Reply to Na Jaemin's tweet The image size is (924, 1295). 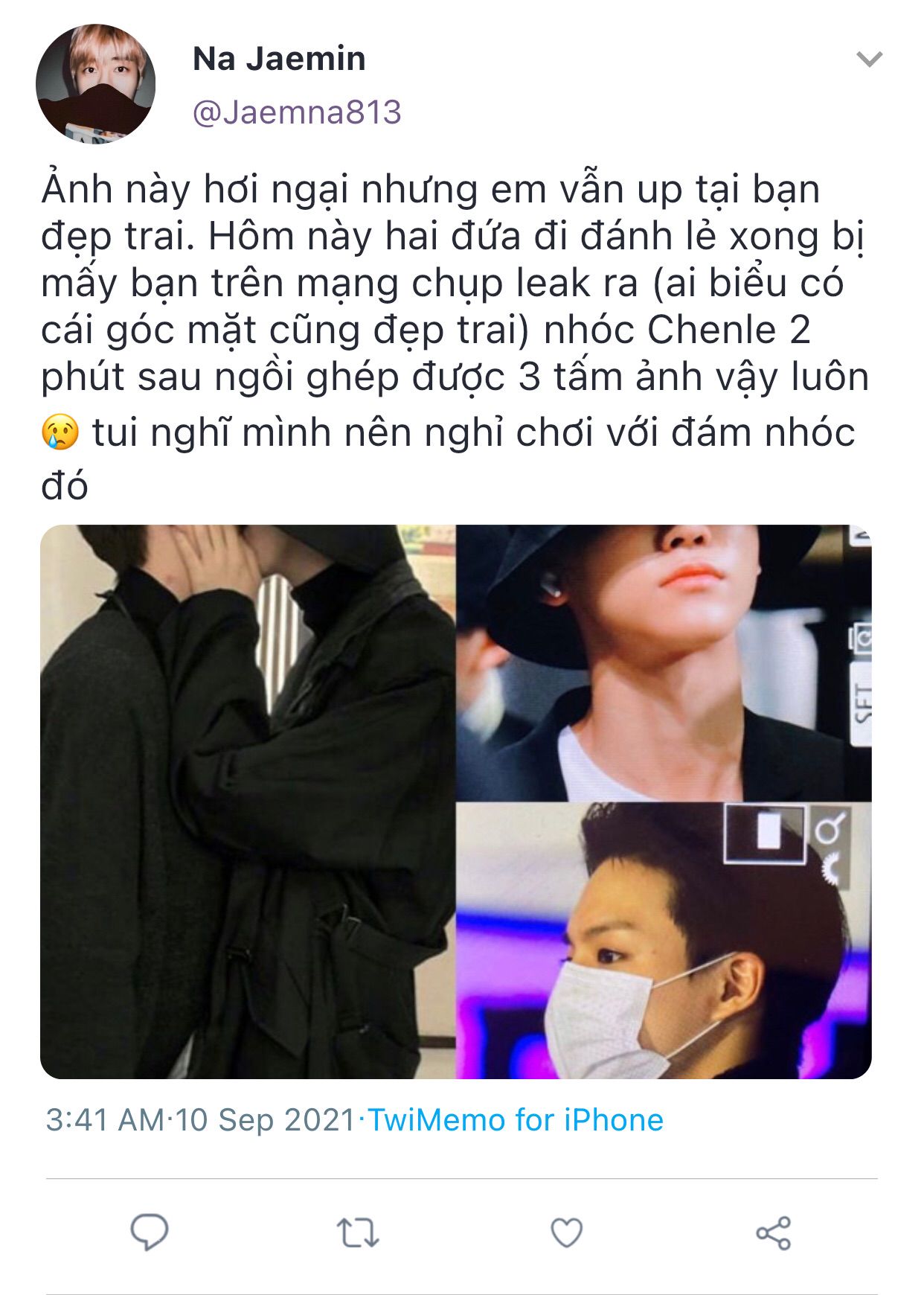[x=150, y=1232]
